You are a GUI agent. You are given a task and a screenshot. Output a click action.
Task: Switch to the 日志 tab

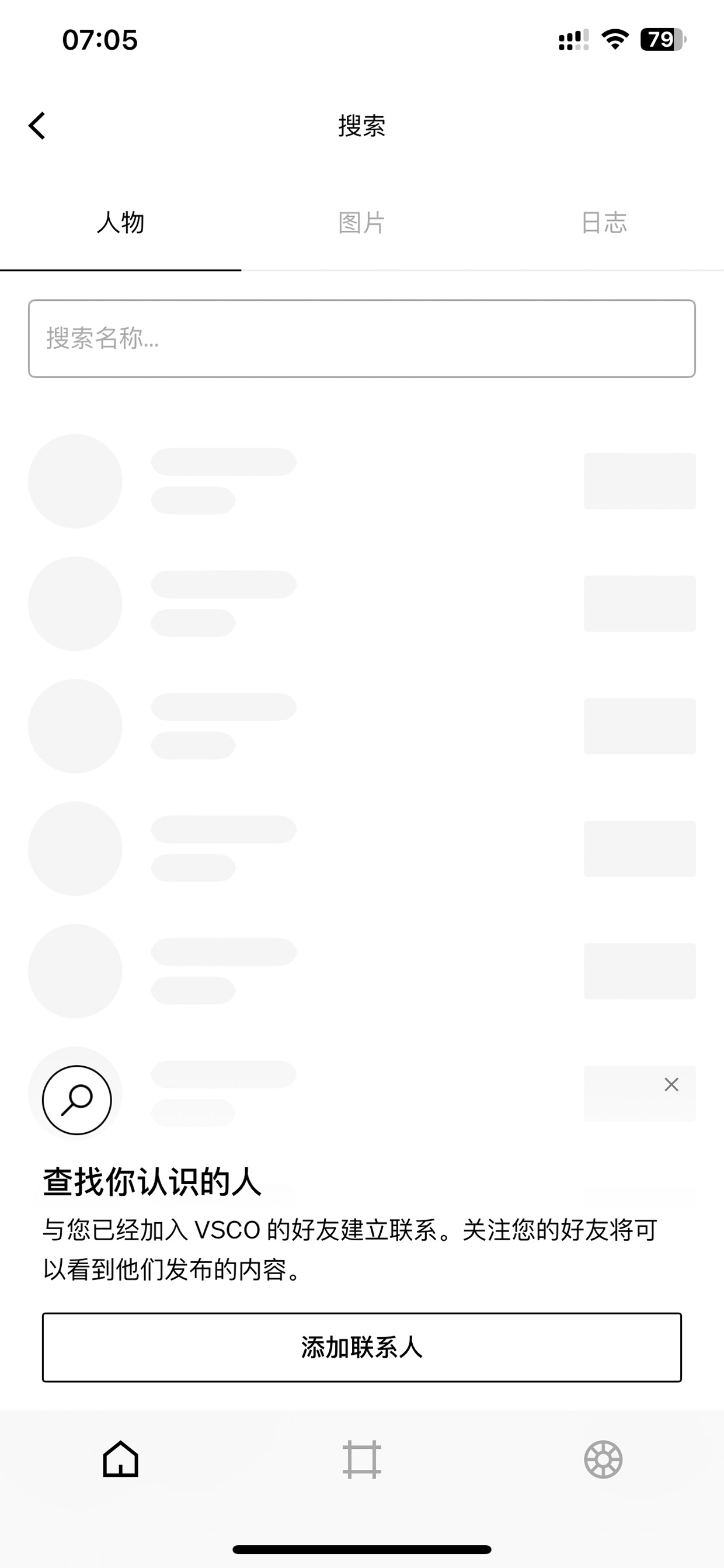[x=604, y=223]
